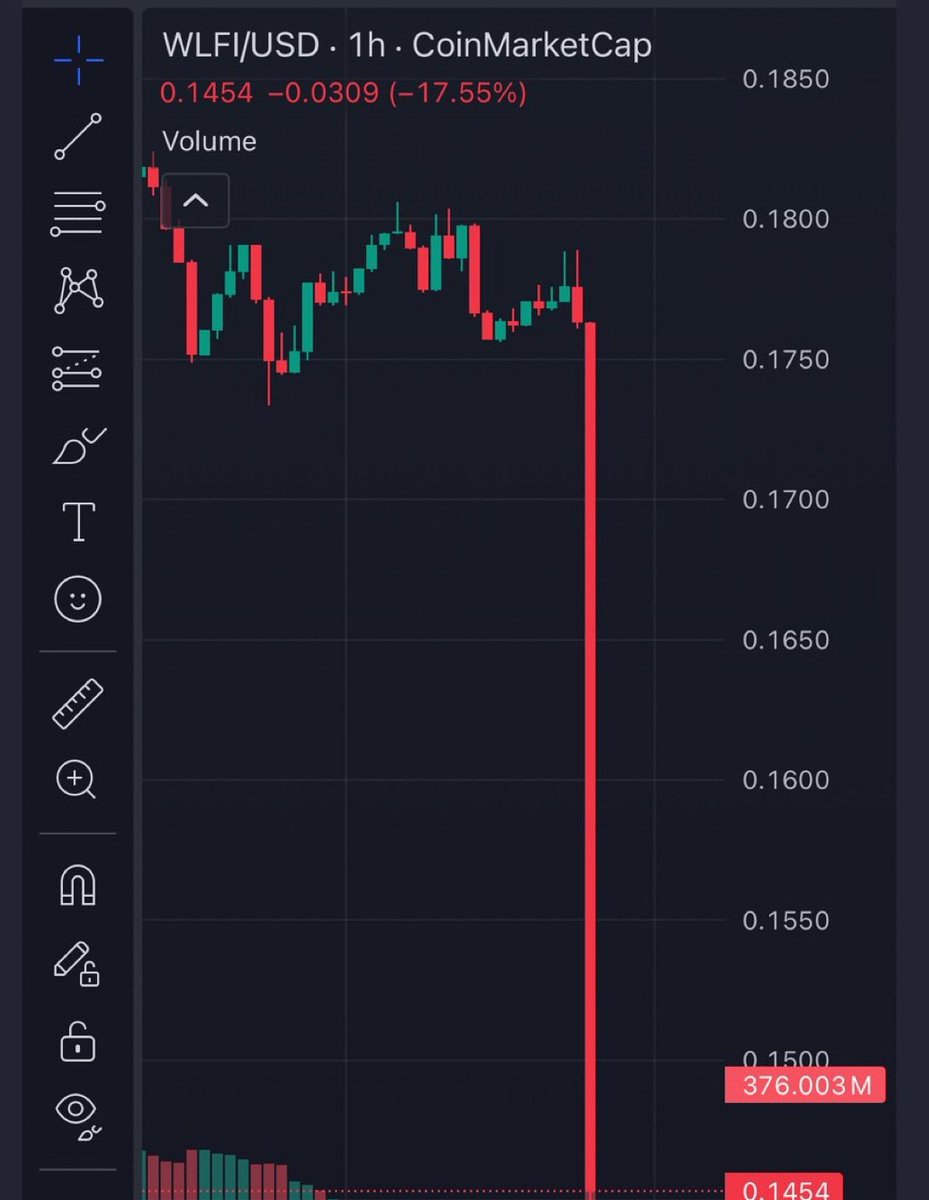
Task: Tap the zoom in magnifier
Action: (78, 780)
